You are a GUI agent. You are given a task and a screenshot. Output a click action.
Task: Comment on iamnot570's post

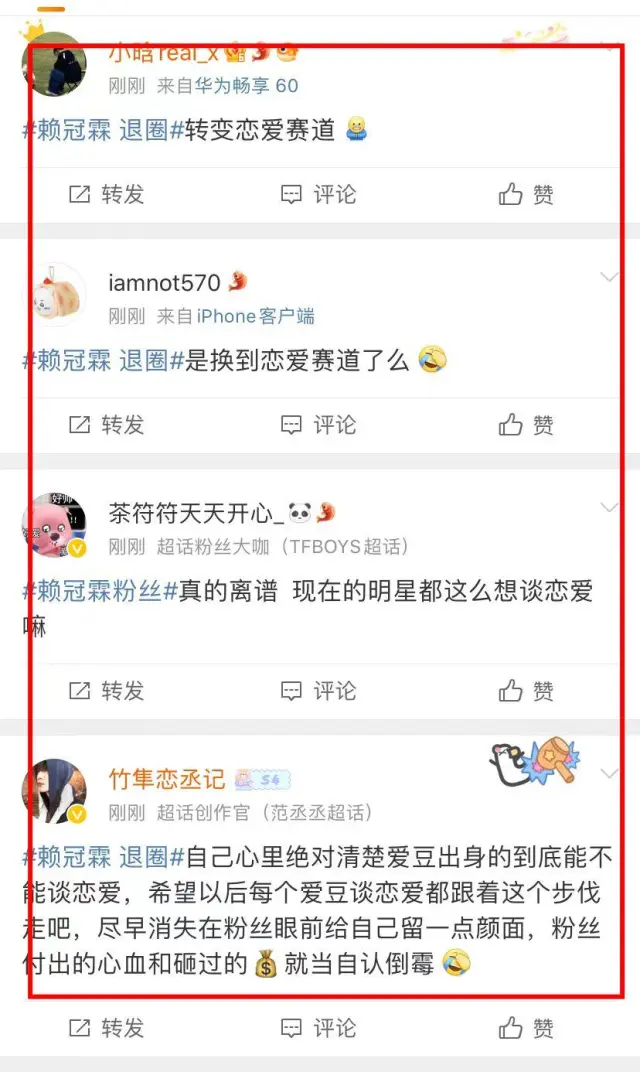318,425
